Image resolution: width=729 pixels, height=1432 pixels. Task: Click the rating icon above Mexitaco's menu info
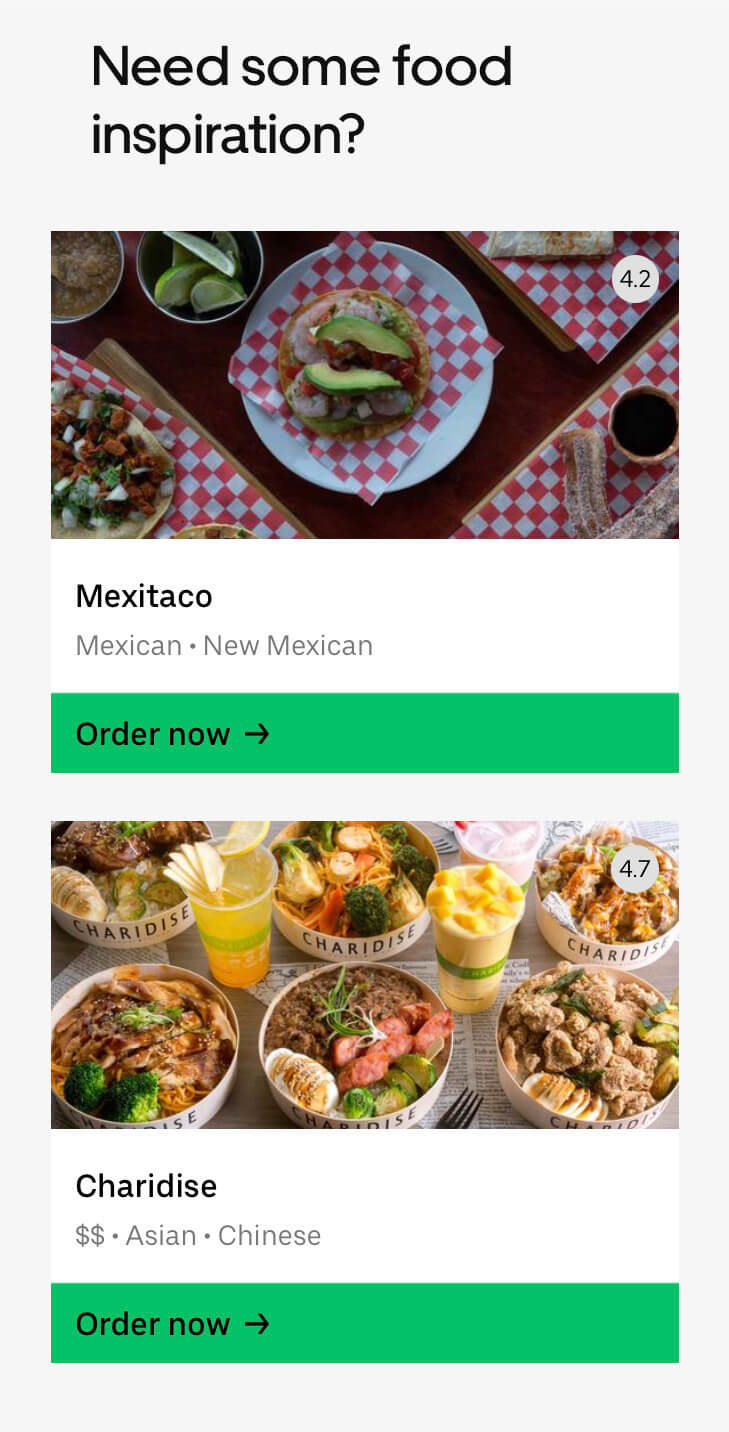pyautogui.click(x=637, y=281)
